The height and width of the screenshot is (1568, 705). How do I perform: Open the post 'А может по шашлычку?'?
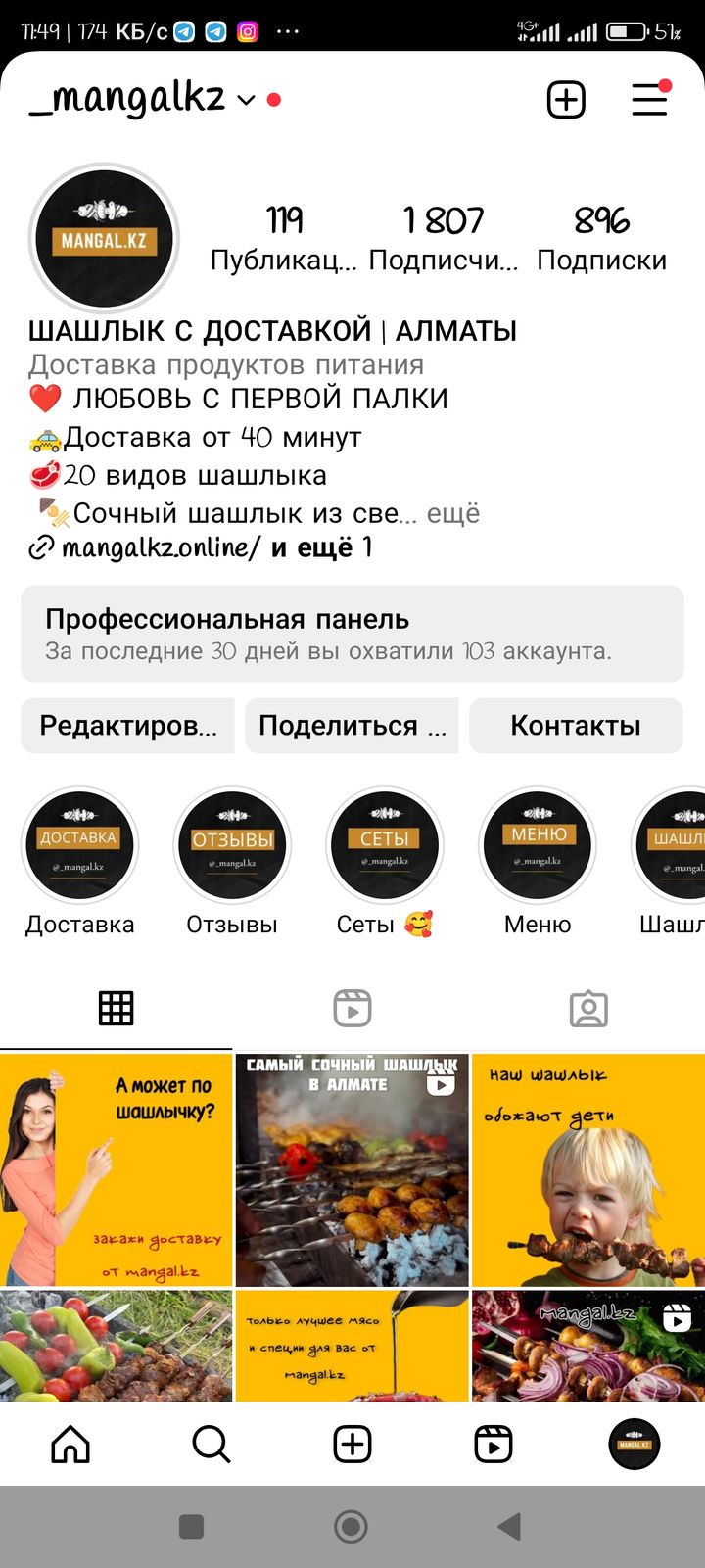tap(116, 1169)
